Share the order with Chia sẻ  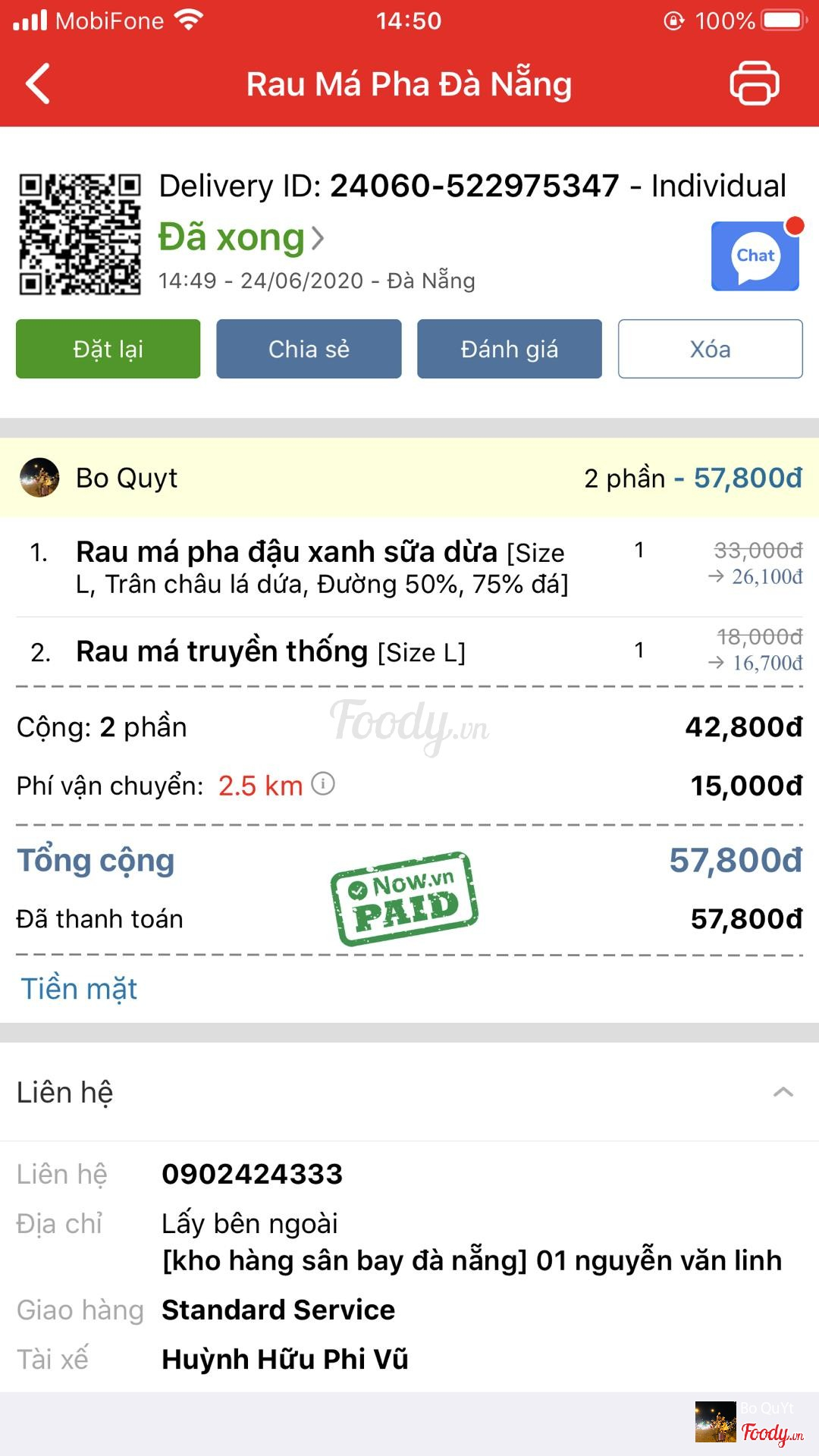(309, 349)
